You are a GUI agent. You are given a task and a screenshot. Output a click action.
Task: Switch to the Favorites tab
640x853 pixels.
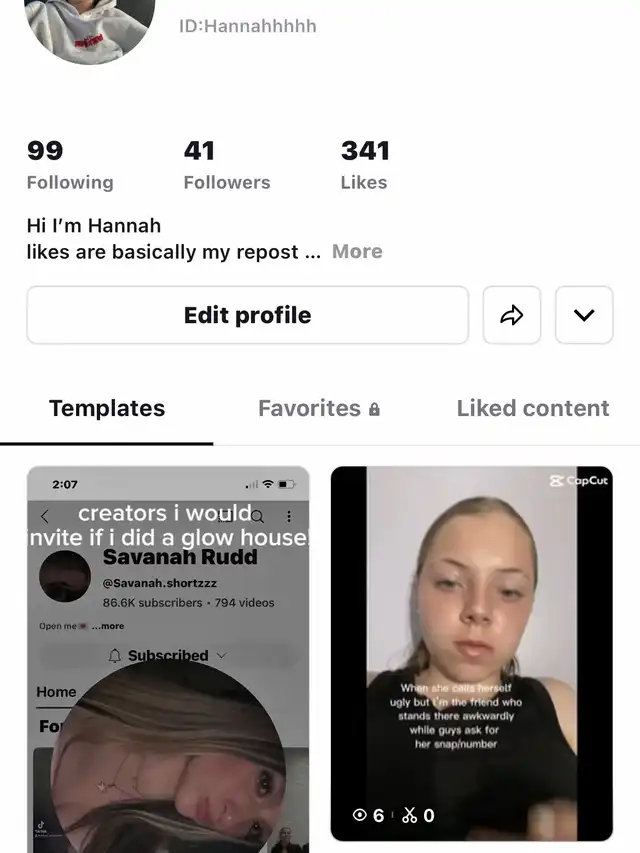[x=318, y=408]
